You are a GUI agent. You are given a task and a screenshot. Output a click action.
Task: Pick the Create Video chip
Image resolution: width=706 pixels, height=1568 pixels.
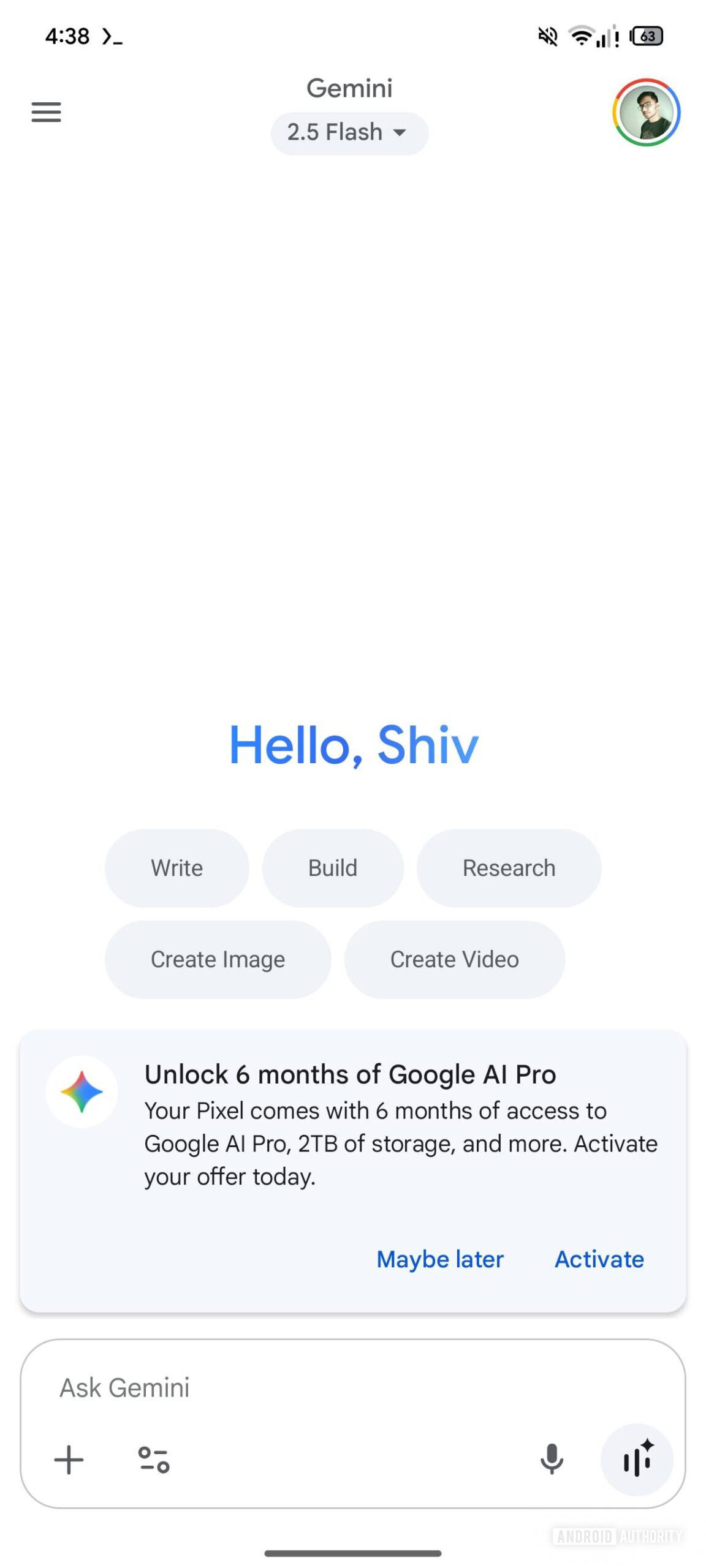pyautogui.click(x=454, y=959)
